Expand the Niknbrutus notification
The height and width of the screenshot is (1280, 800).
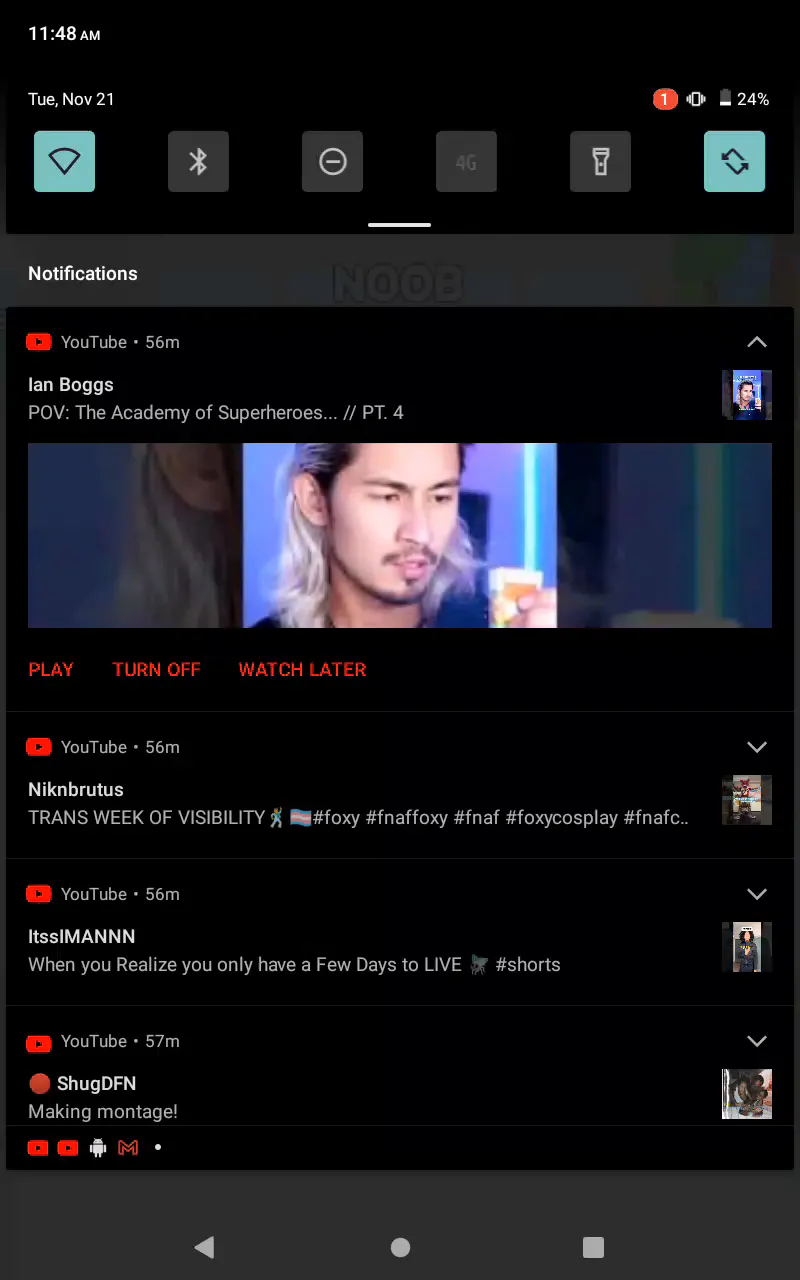click(757, 747)
